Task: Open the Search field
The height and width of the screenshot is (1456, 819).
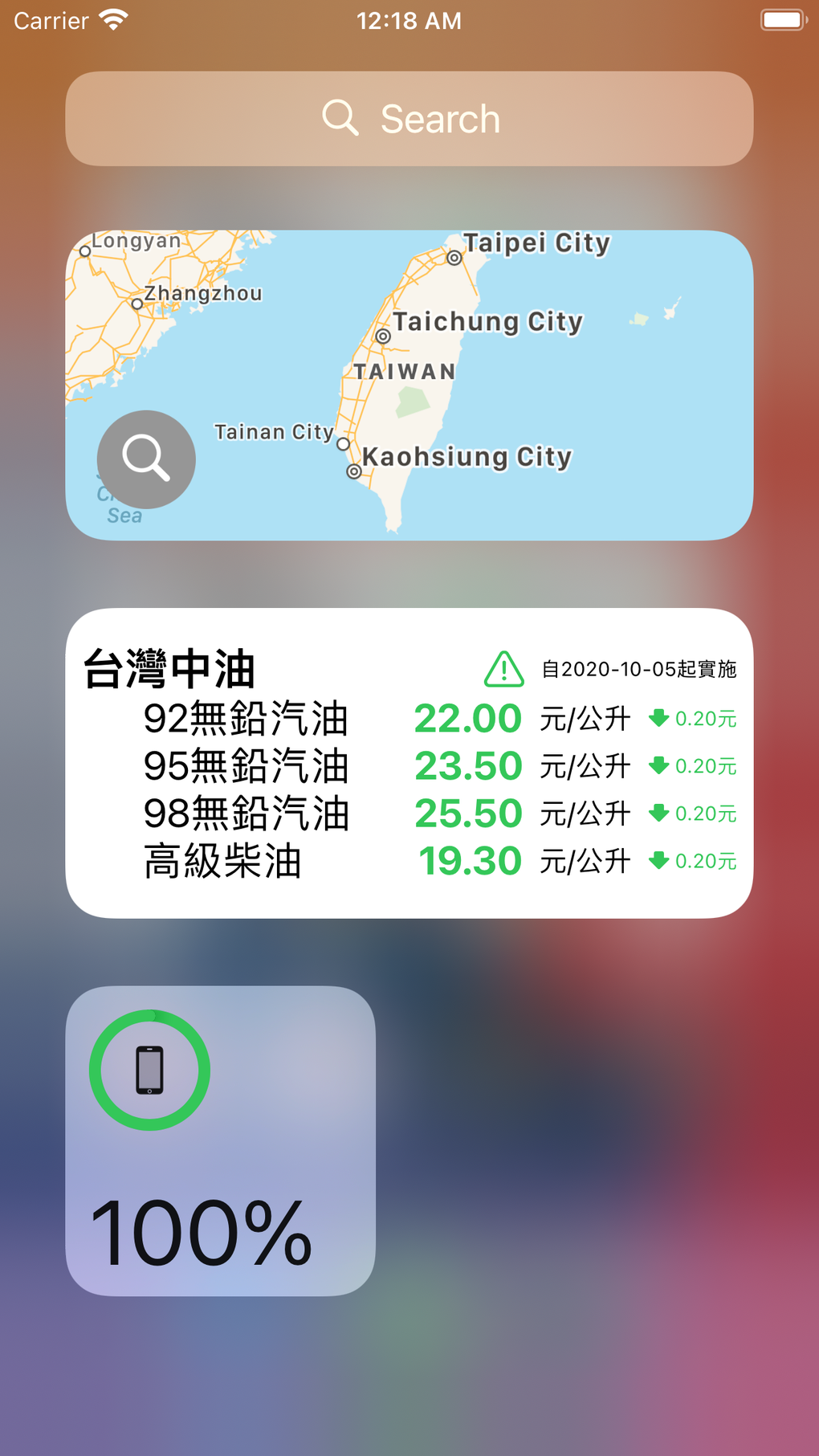Action: 409,119
